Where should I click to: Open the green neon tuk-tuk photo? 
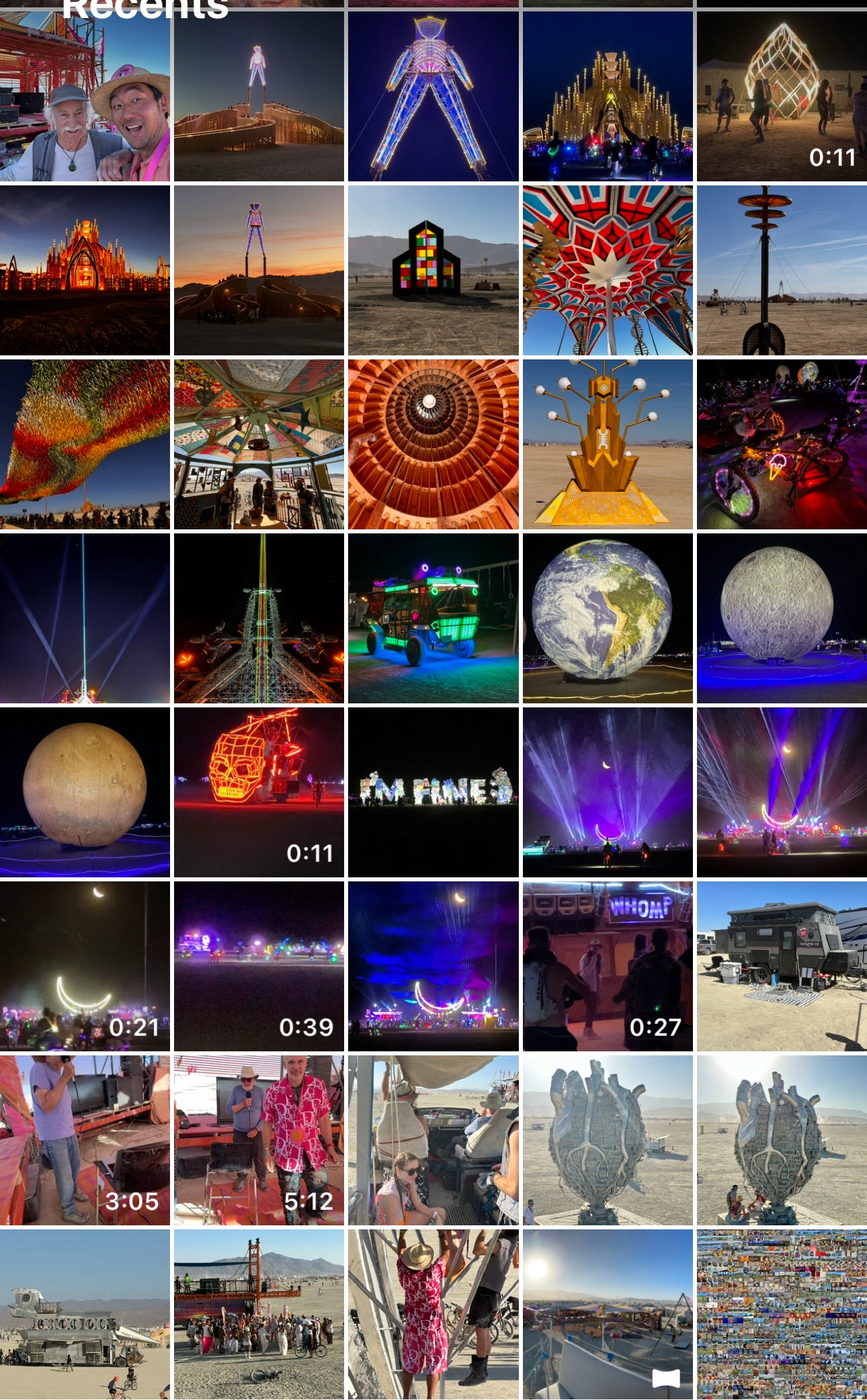(433, 618)
